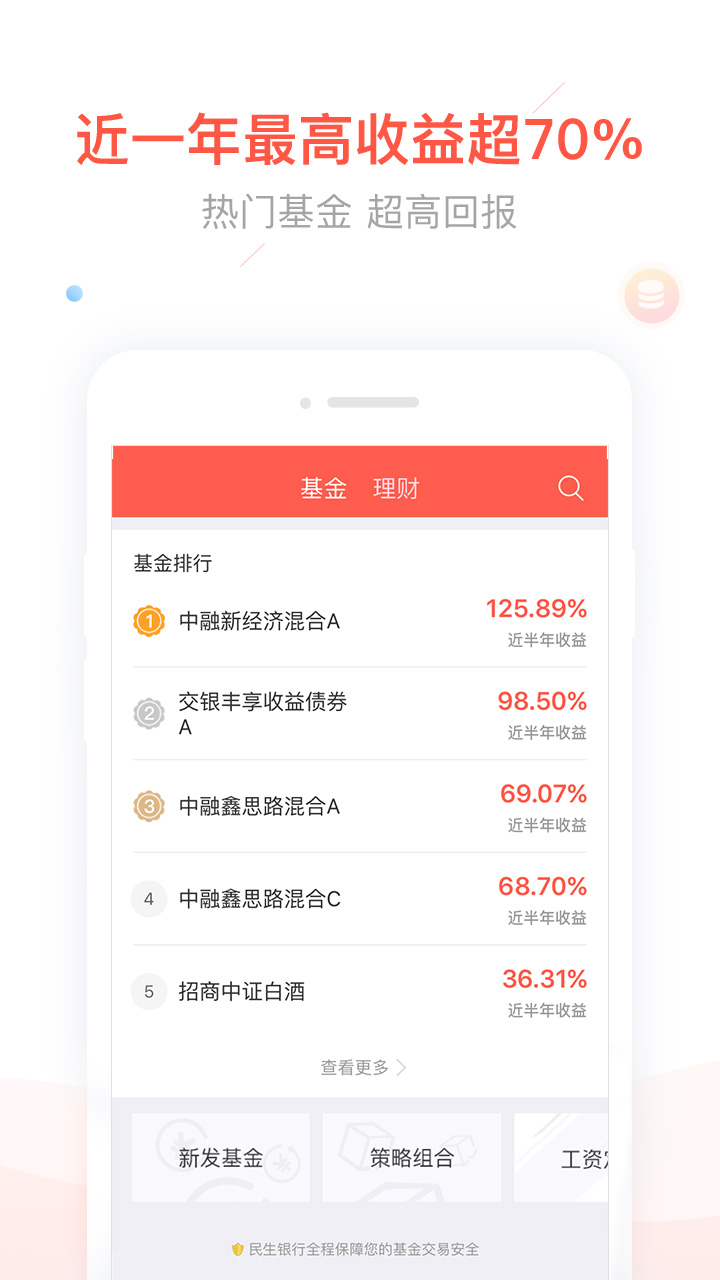Open the chevron arrow after 查看更多
This screenshot has height=1280, width=720.
tap(400, 1067)
